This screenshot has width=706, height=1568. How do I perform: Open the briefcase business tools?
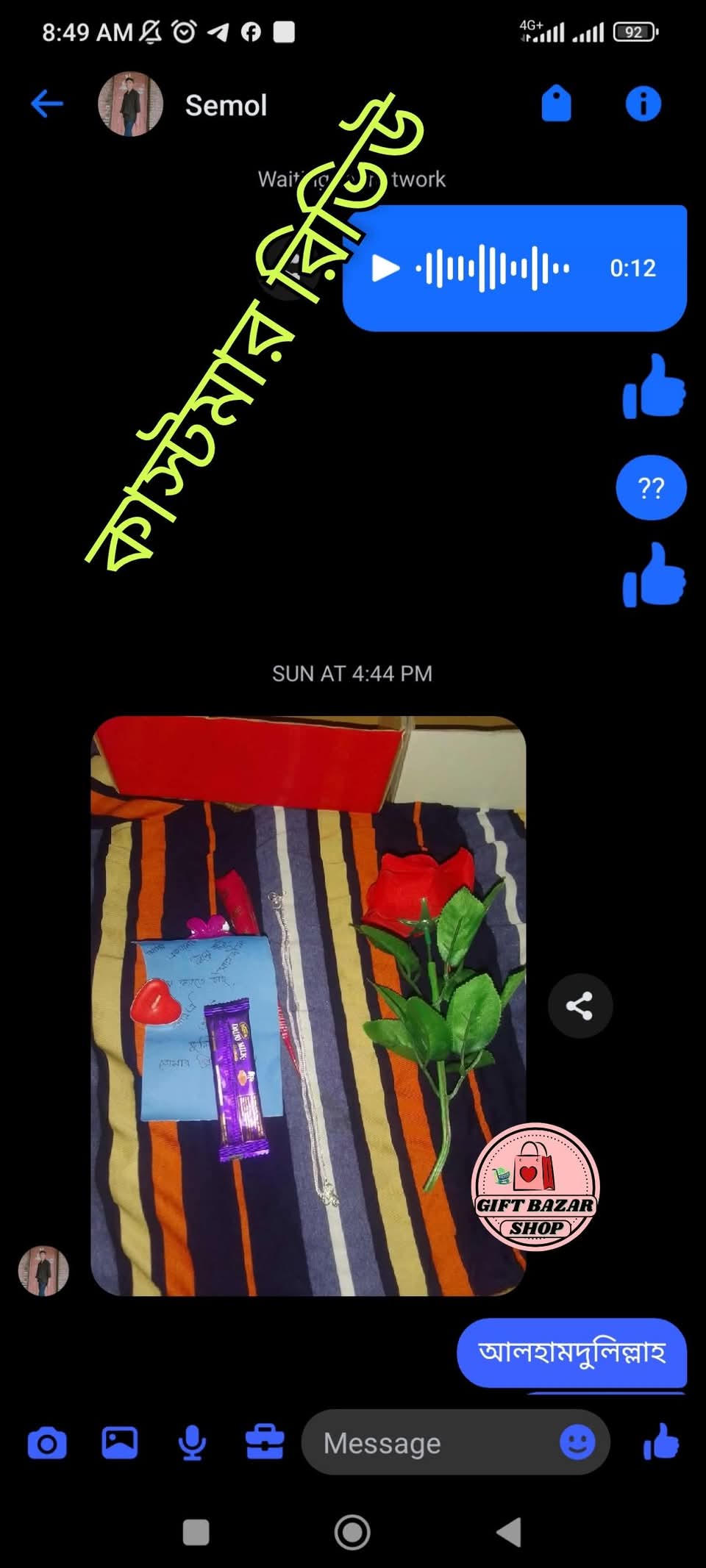265,1442
